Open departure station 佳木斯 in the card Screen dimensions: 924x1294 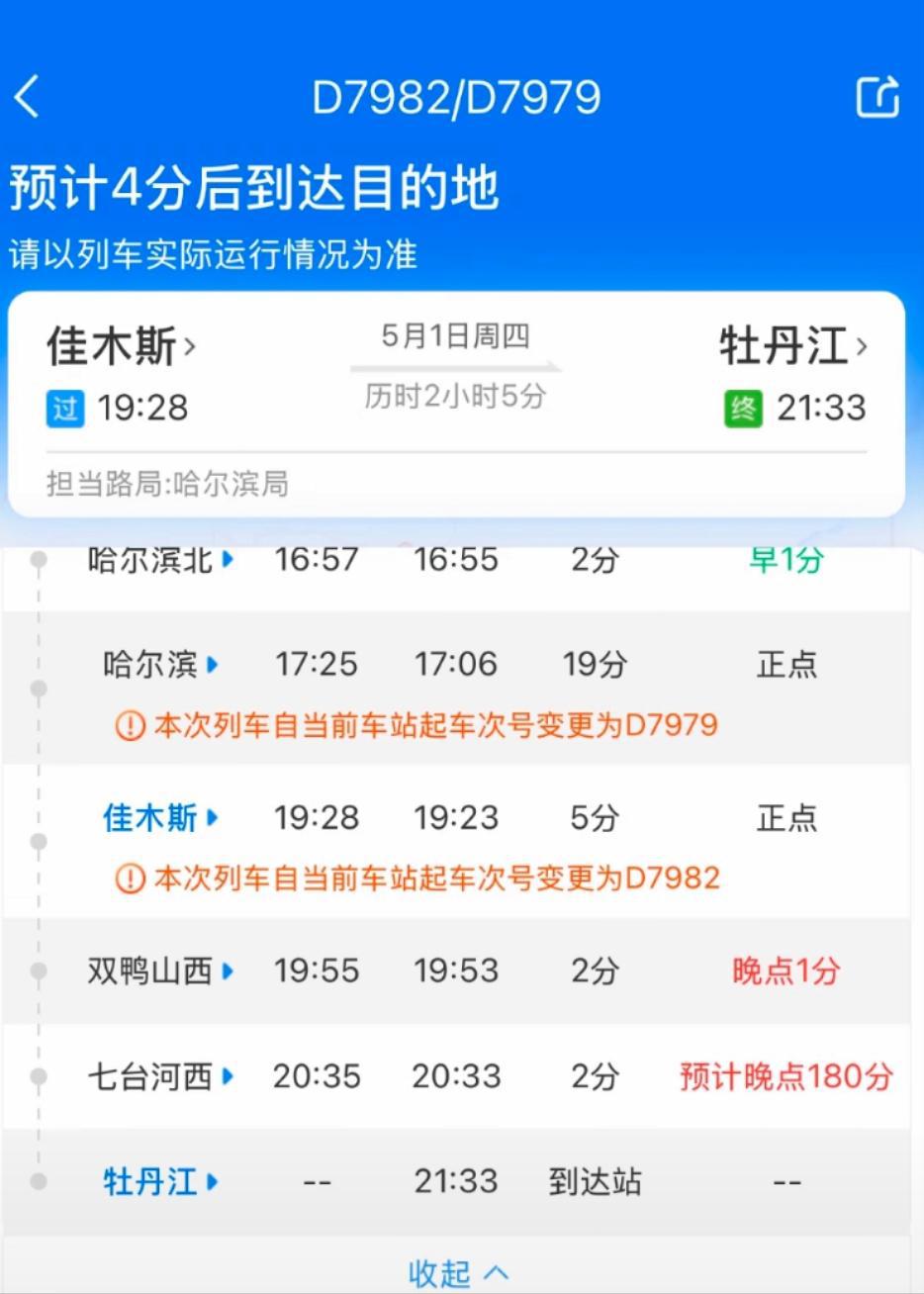coord(121,346)
